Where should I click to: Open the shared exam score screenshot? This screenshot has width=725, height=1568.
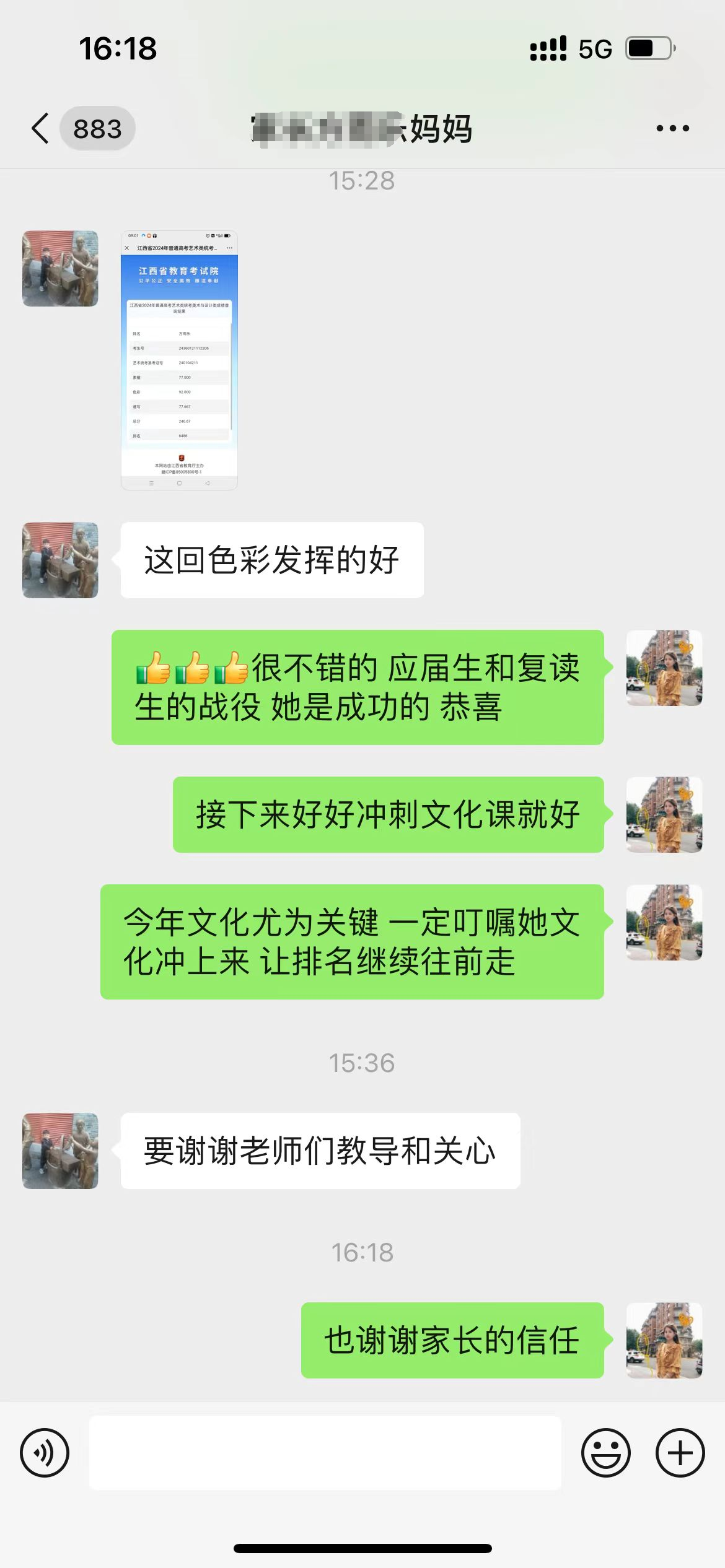179,360
